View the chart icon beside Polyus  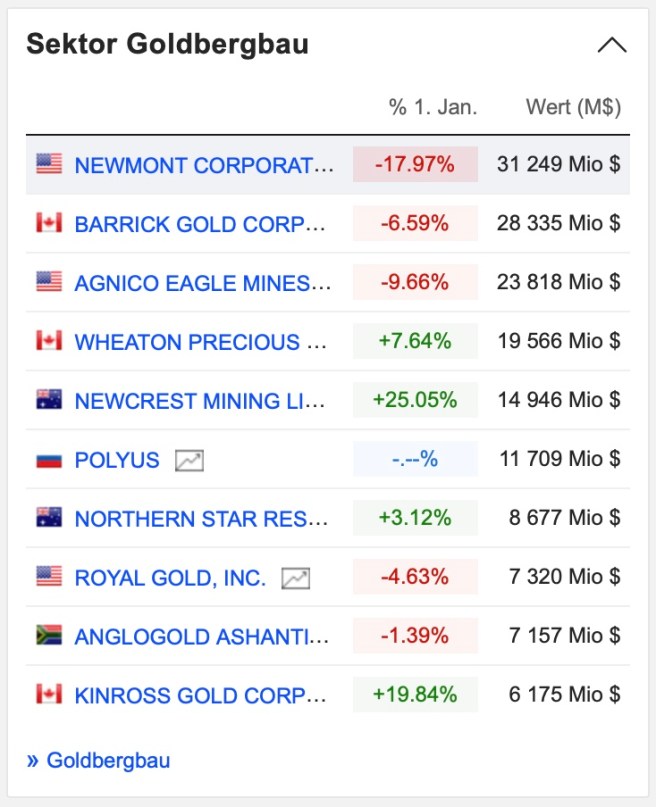[x=189, y=460]
